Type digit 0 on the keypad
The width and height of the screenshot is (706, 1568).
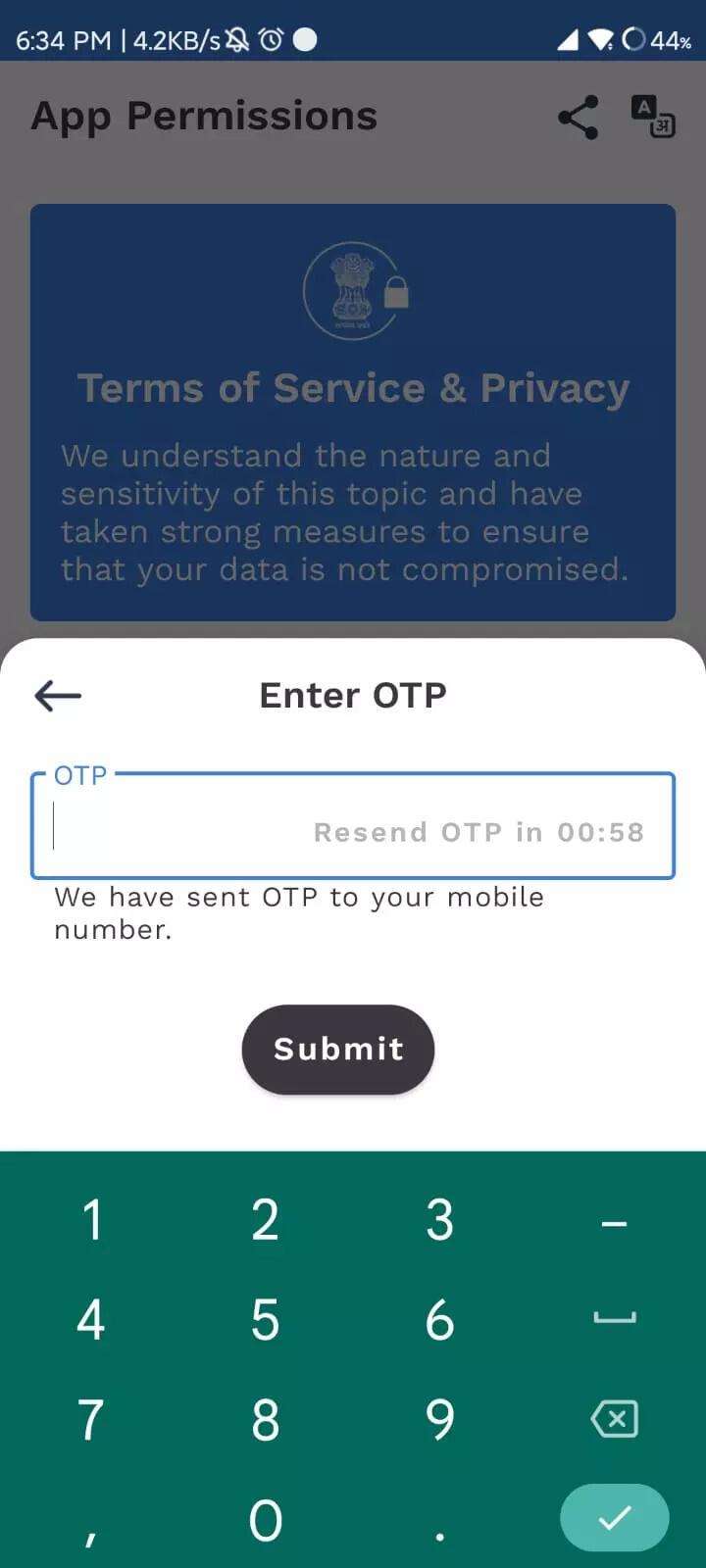[x=265, y=1520]
